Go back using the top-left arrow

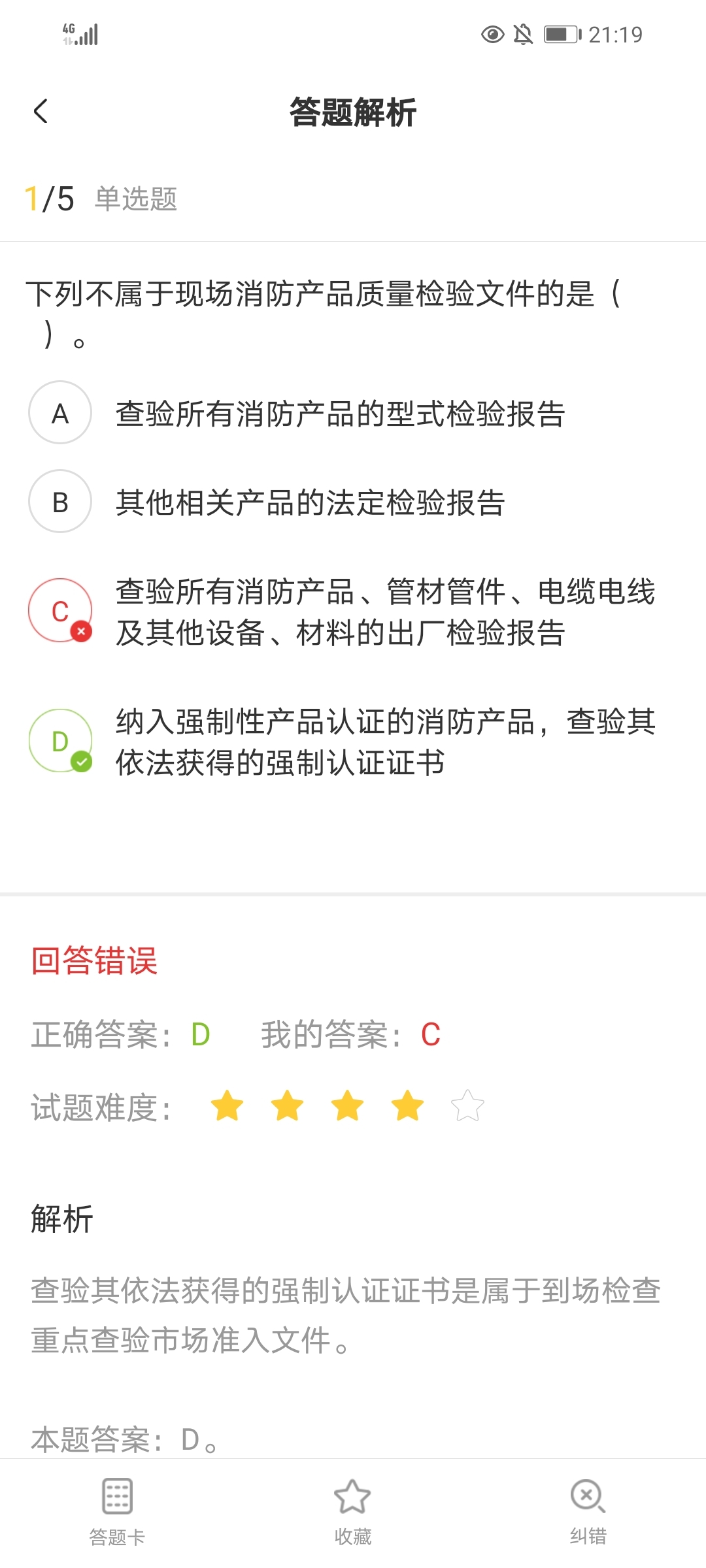(41, 111)
